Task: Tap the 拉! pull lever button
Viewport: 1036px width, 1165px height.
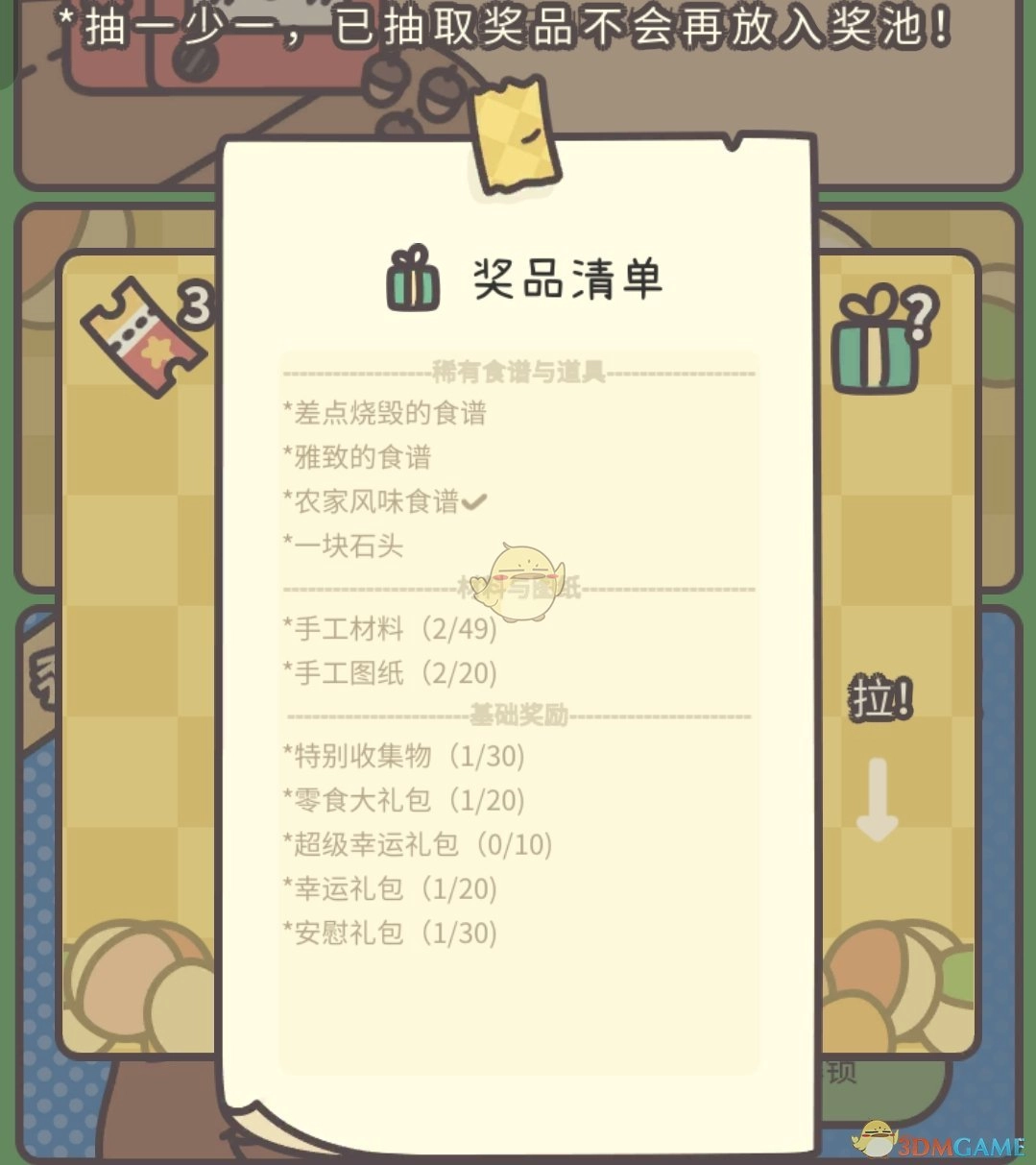Action: 879,699
